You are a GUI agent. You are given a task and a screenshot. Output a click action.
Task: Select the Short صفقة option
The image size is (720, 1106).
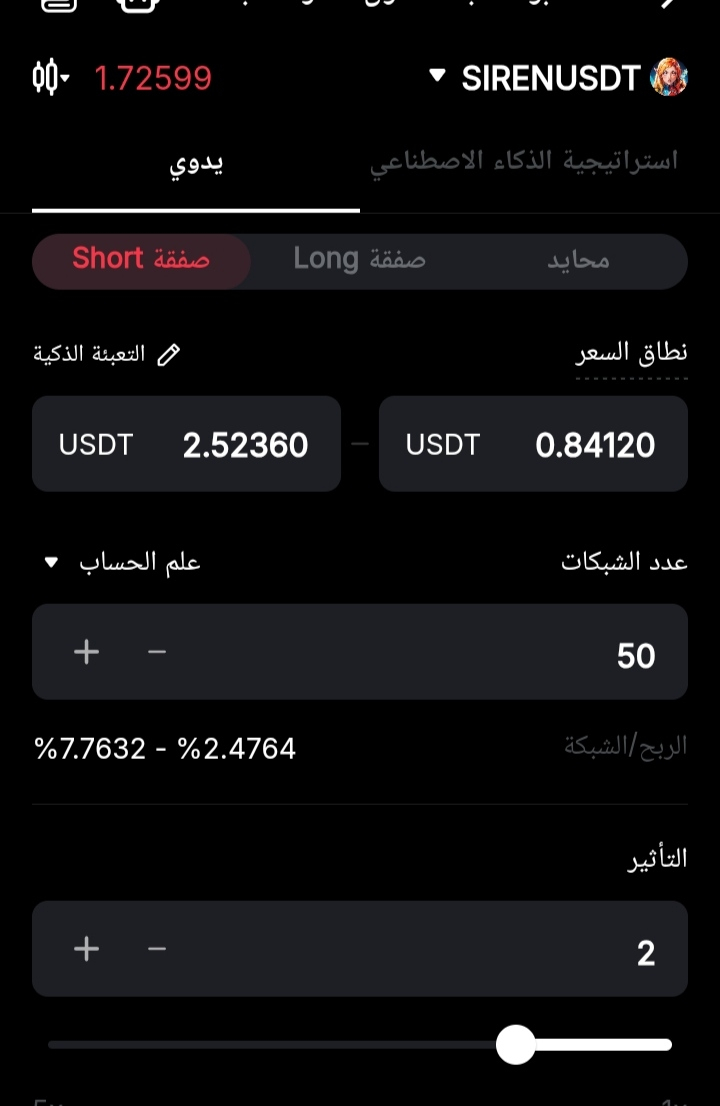[141, 260]
